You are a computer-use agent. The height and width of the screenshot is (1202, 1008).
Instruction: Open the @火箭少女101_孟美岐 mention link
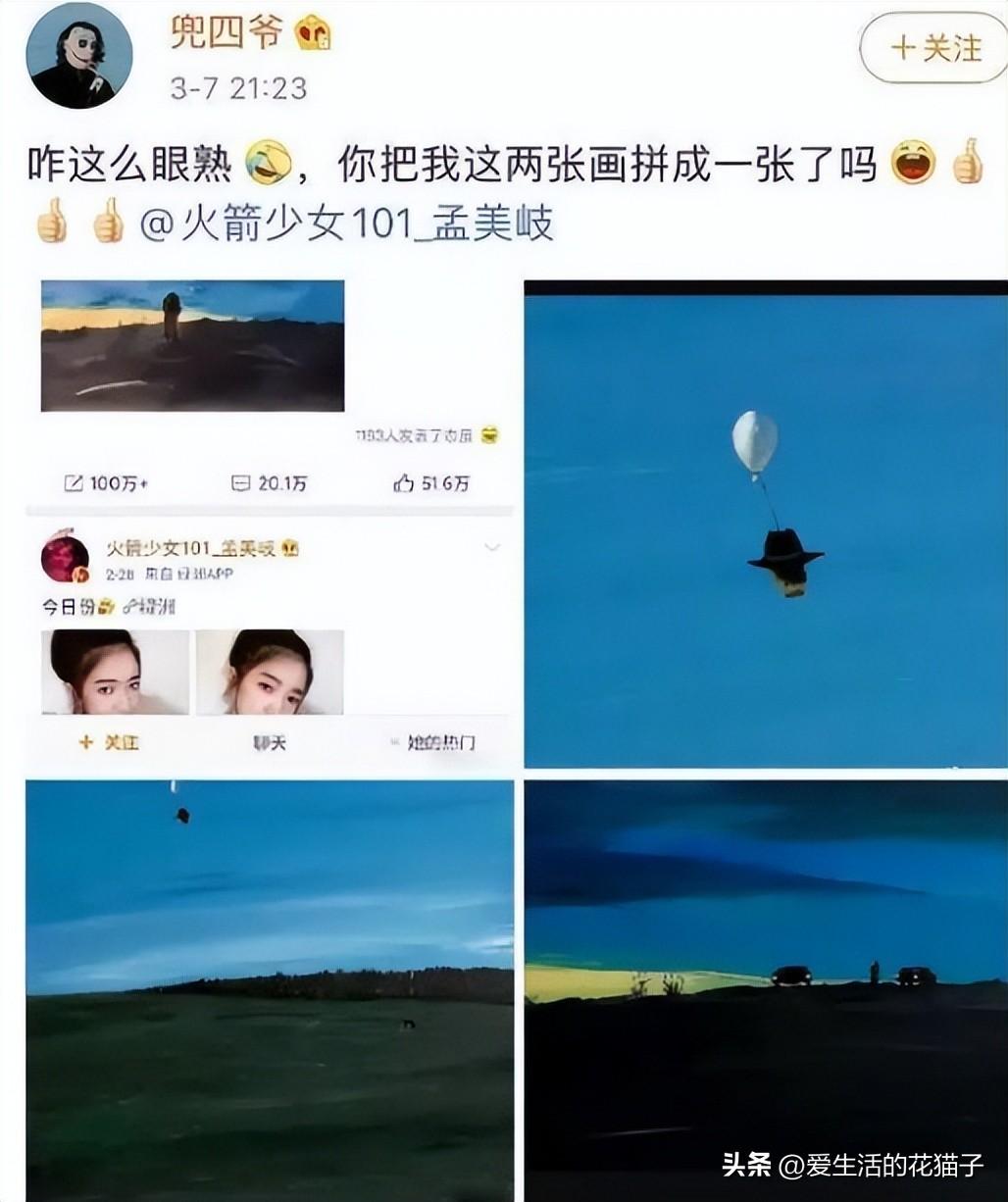coord(346,225)
